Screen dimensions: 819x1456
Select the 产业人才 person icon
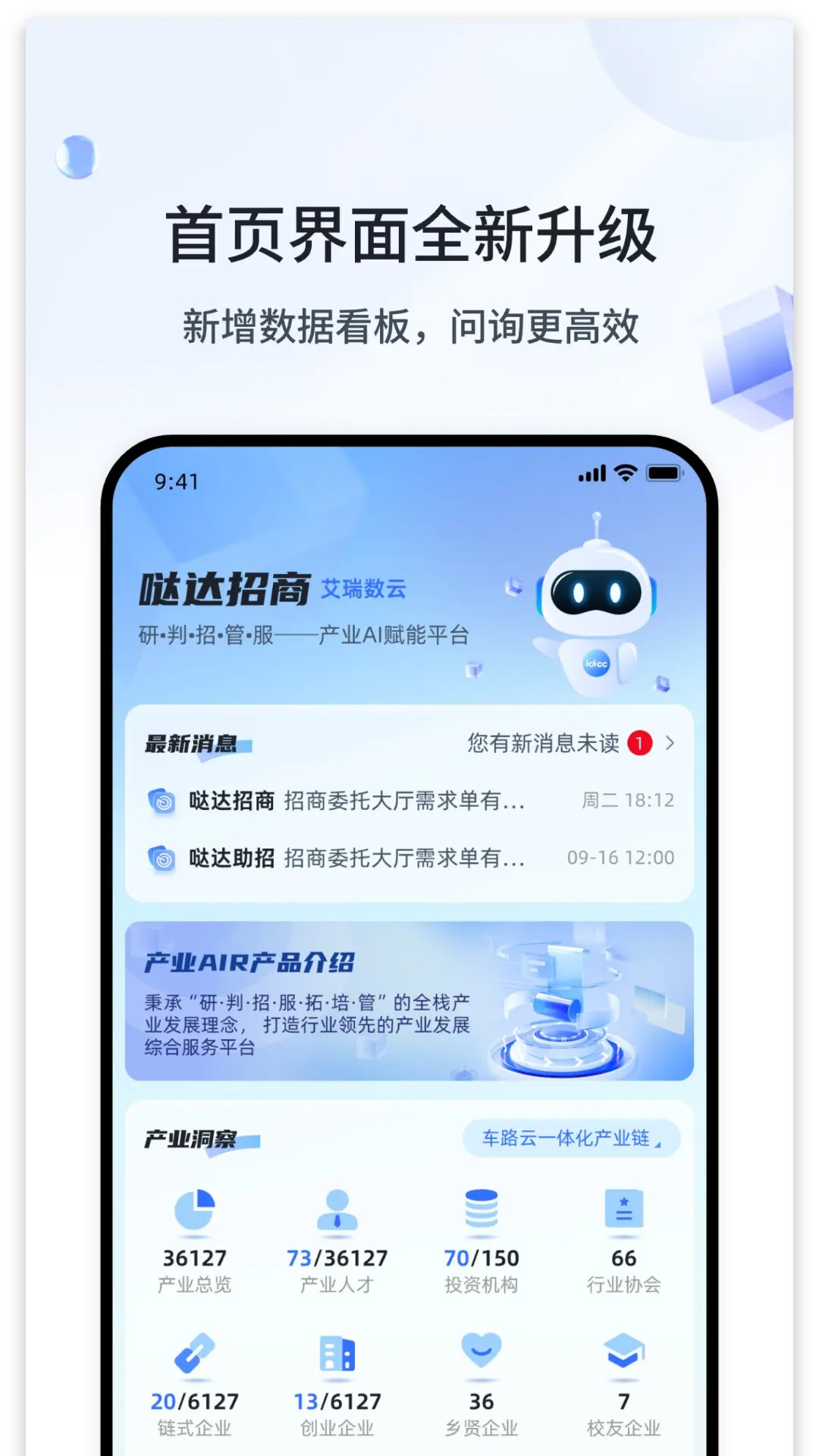click(x=338, y=1210)
